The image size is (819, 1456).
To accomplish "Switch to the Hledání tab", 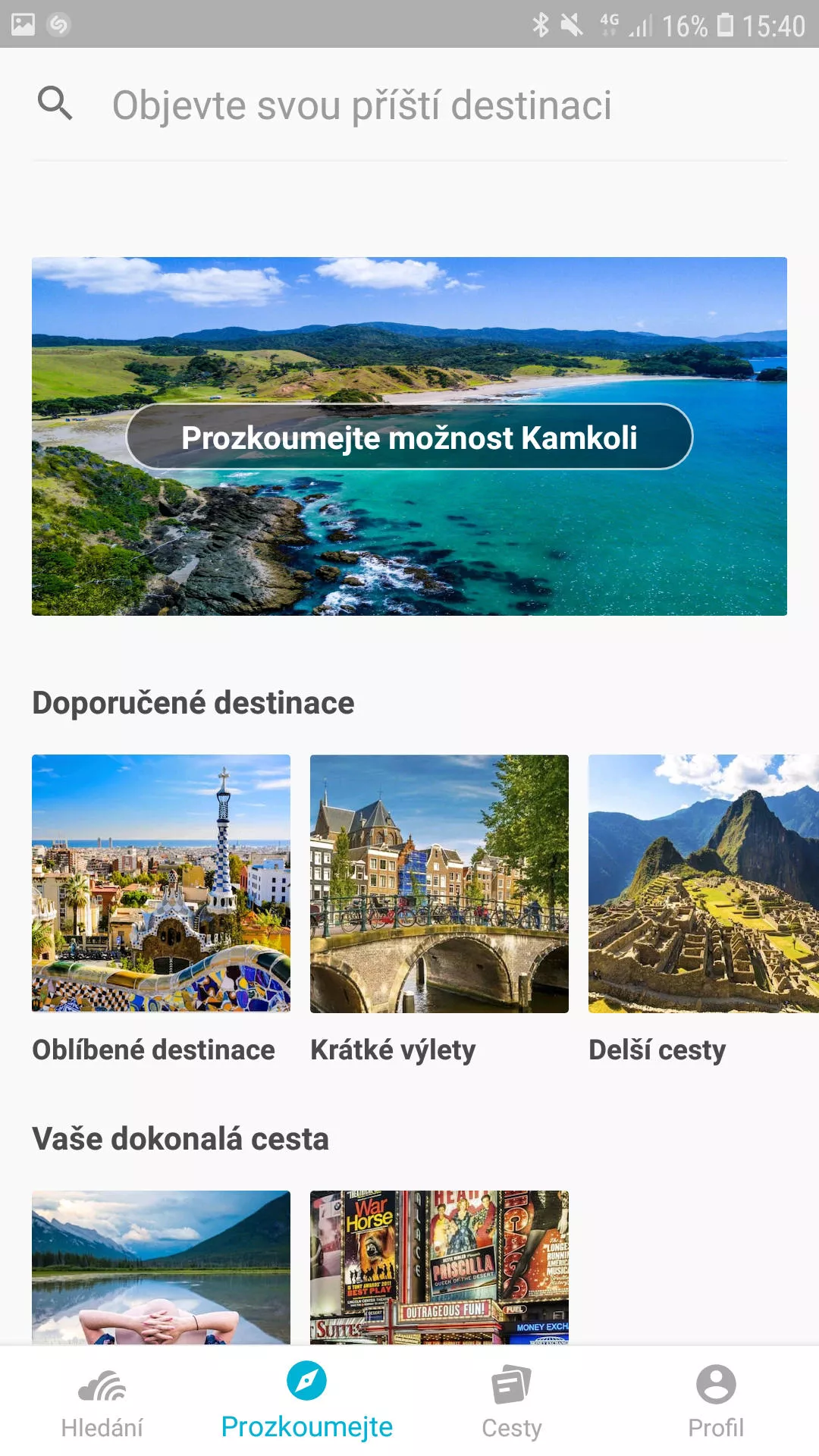I will [x=102, y=1403].
